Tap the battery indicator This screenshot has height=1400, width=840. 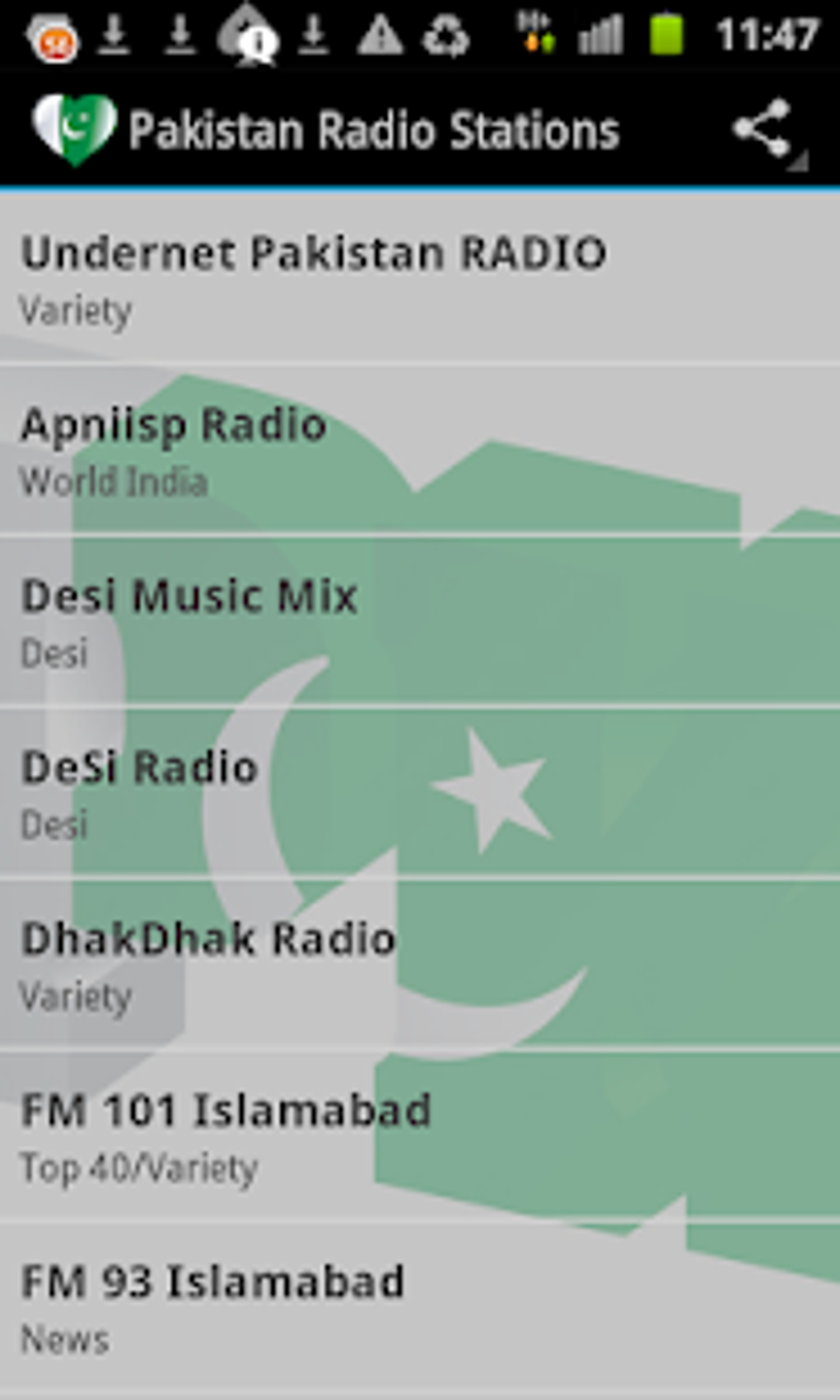[668, 35]
